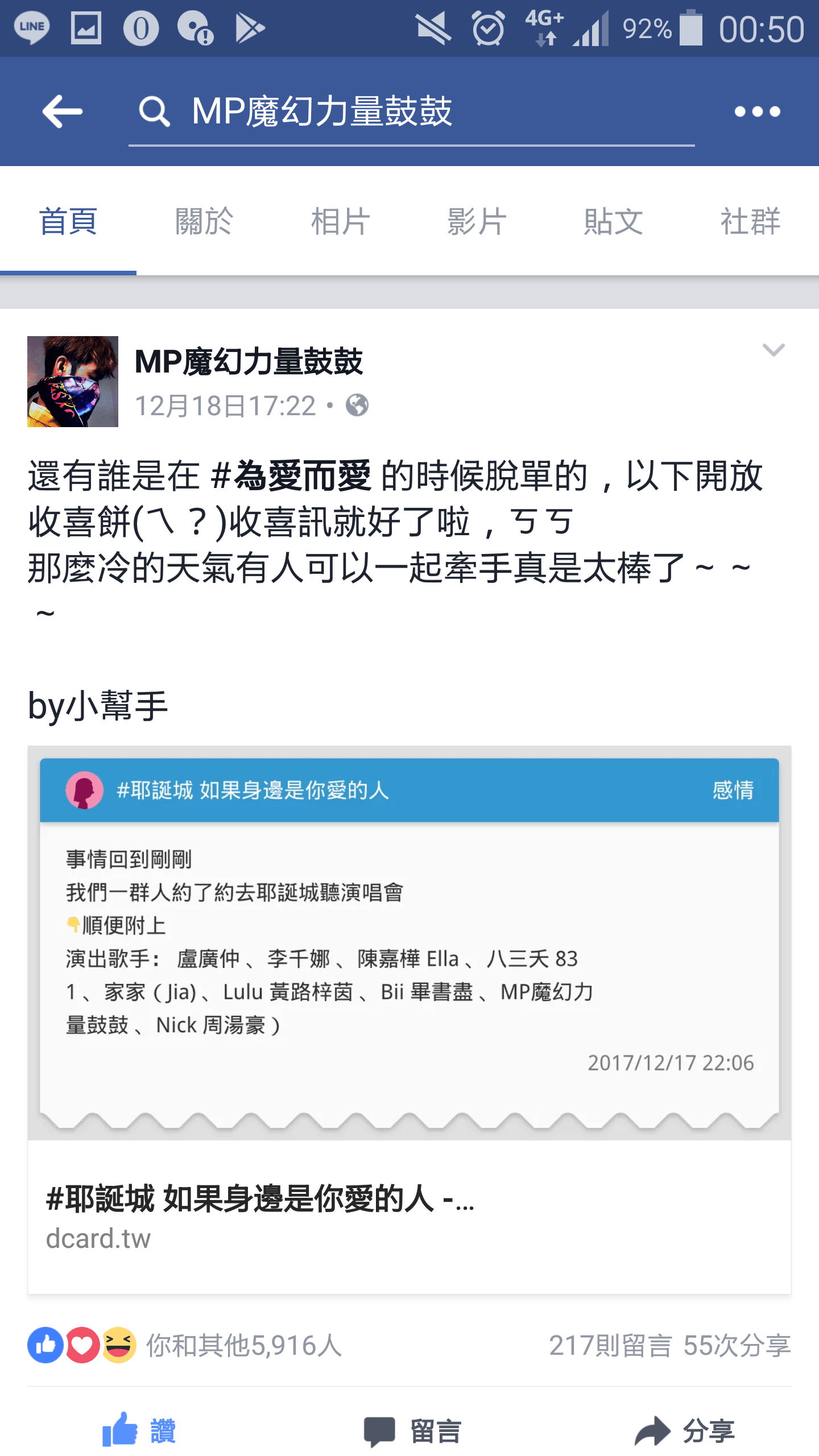View the 5,916 reactions list
819x1456 pixels.
click(x=243, y=1346)
